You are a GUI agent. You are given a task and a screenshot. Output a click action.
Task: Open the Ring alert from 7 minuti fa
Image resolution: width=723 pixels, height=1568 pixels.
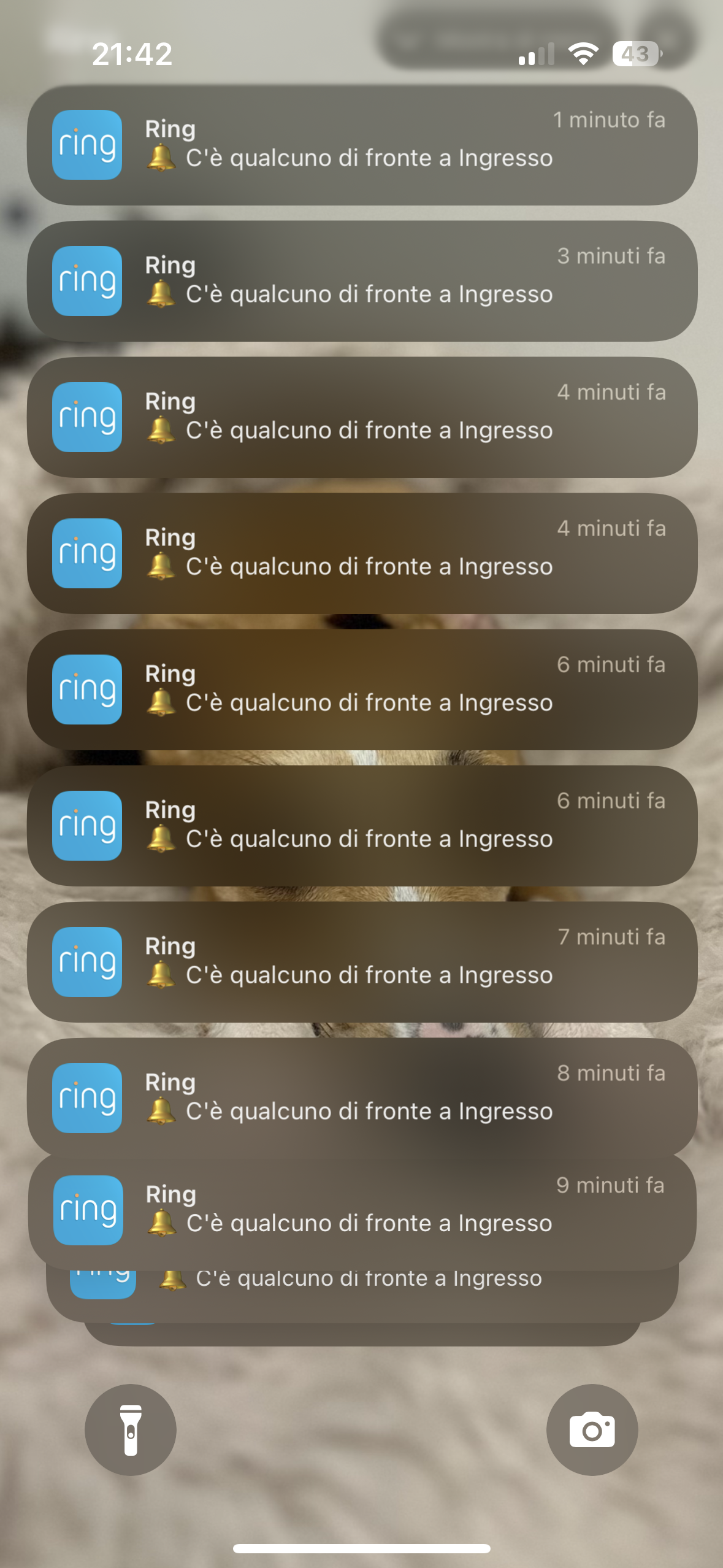[362, 962]
